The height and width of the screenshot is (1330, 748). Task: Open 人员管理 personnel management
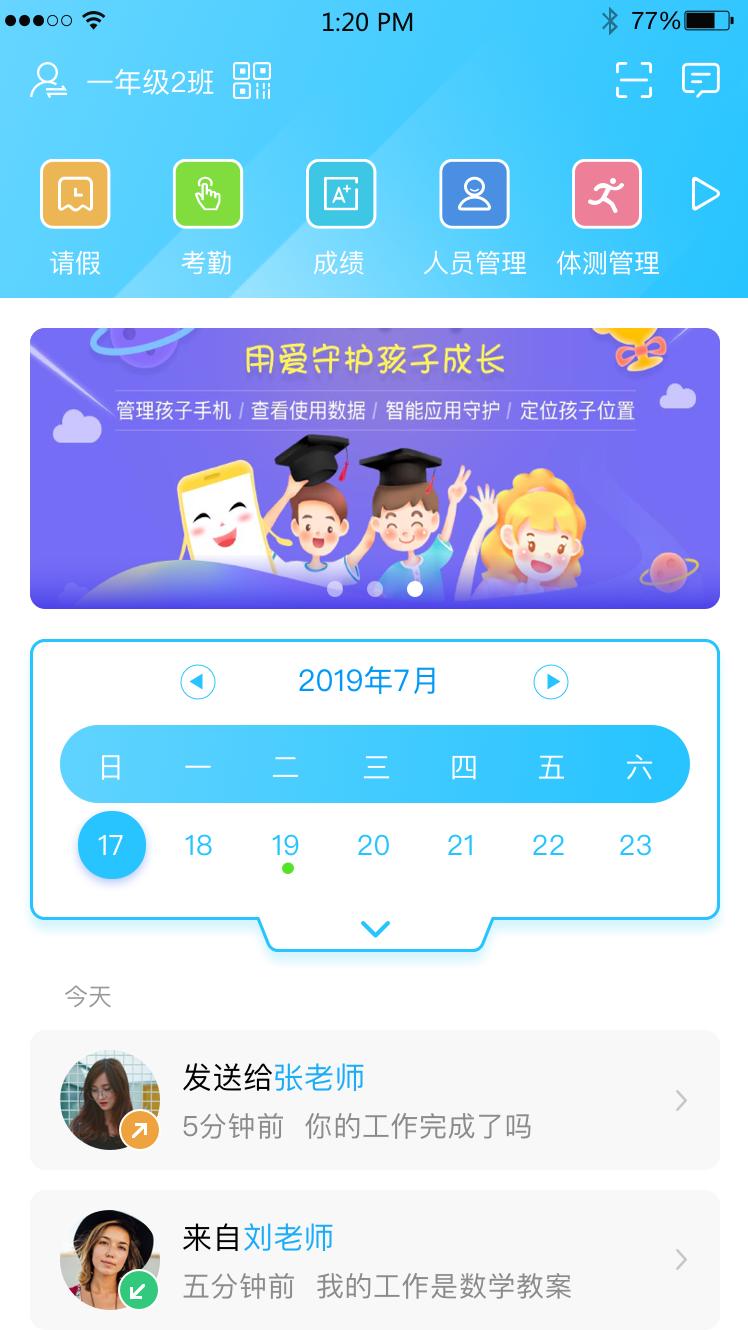click(474, 194)
